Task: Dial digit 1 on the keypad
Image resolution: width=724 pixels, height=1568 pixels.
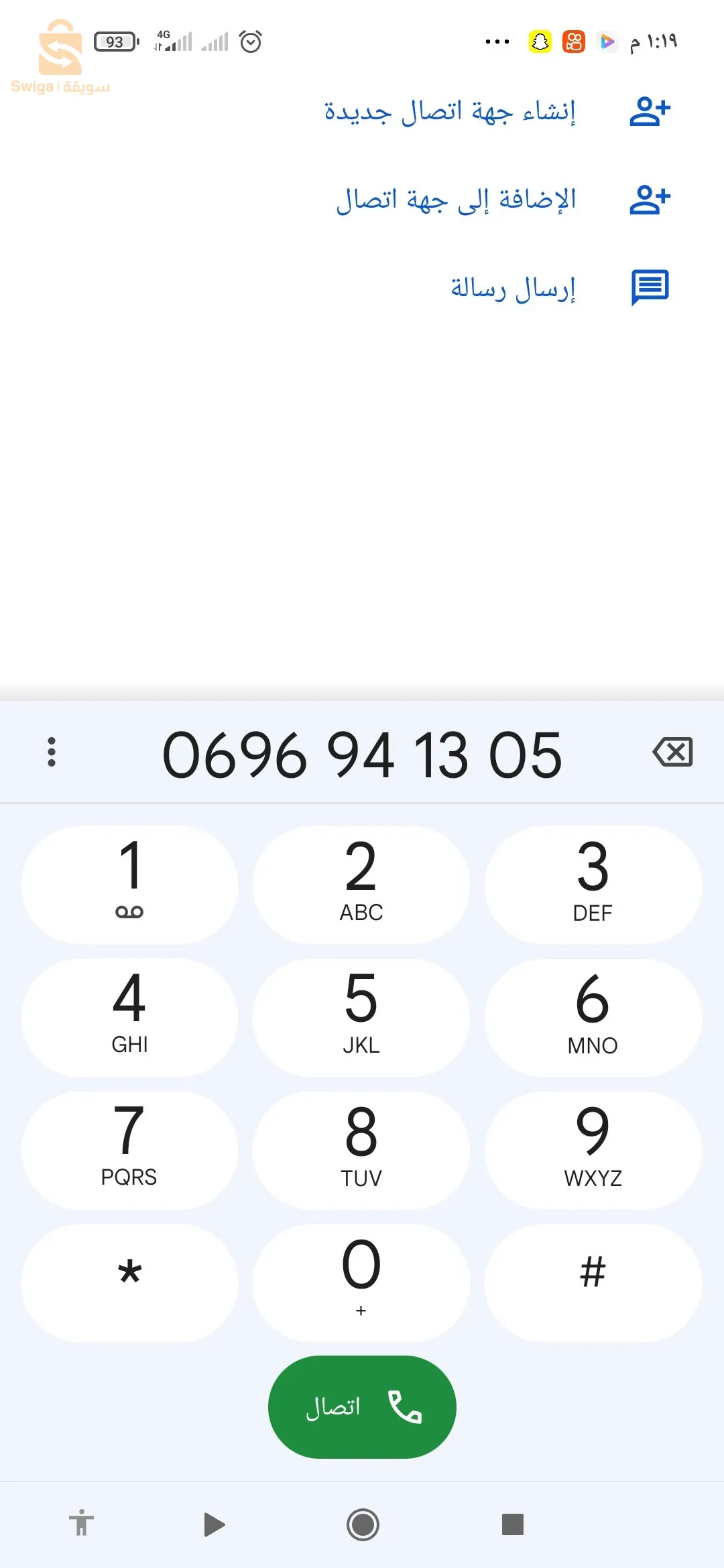Action: [x=129, y=885]
